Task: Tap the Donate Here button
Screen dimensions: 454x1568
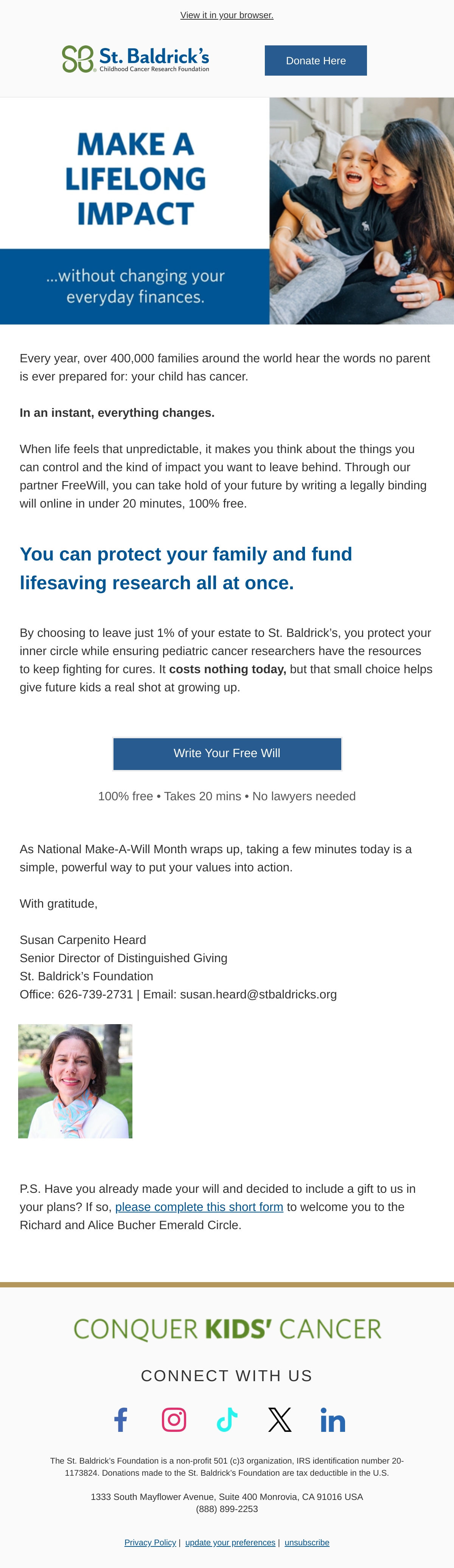Action: coord(315,60)
